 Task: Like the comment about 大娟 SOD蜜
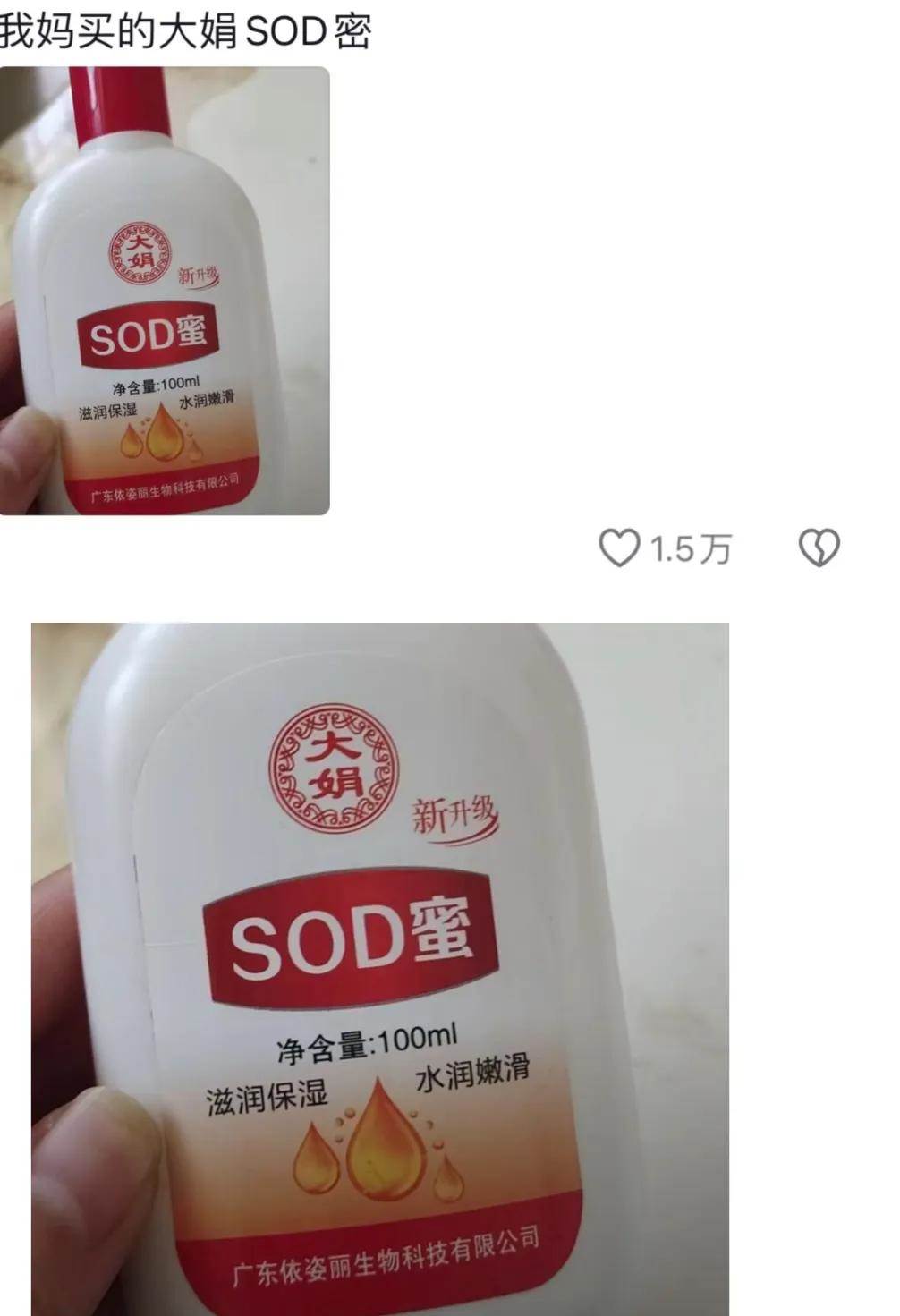(x=619, y=548)
